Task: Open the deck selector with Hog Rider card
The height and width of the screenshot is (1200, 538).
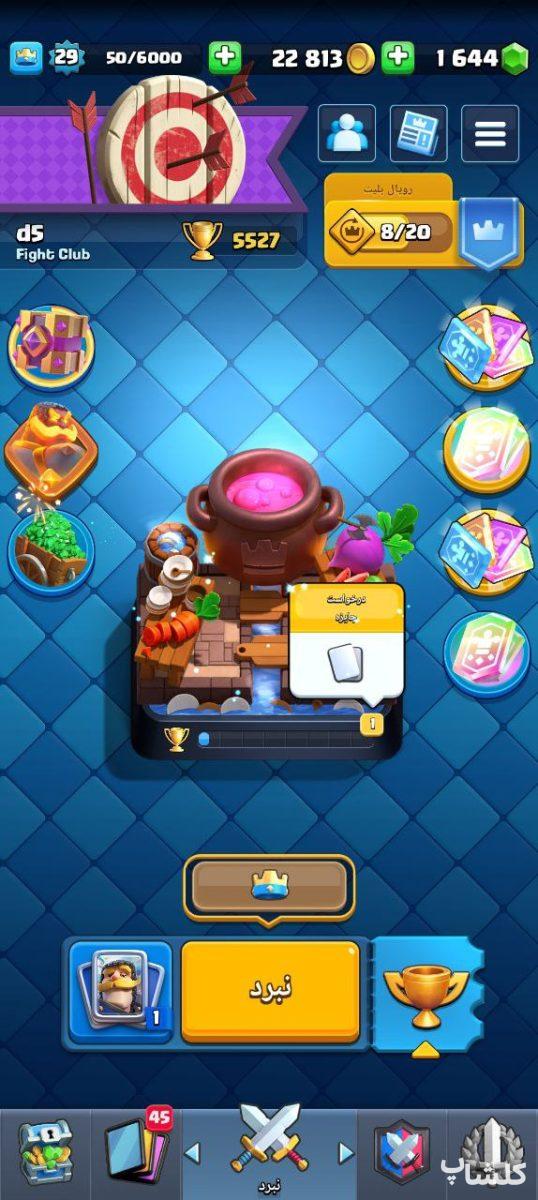Action: pos(120,991)
